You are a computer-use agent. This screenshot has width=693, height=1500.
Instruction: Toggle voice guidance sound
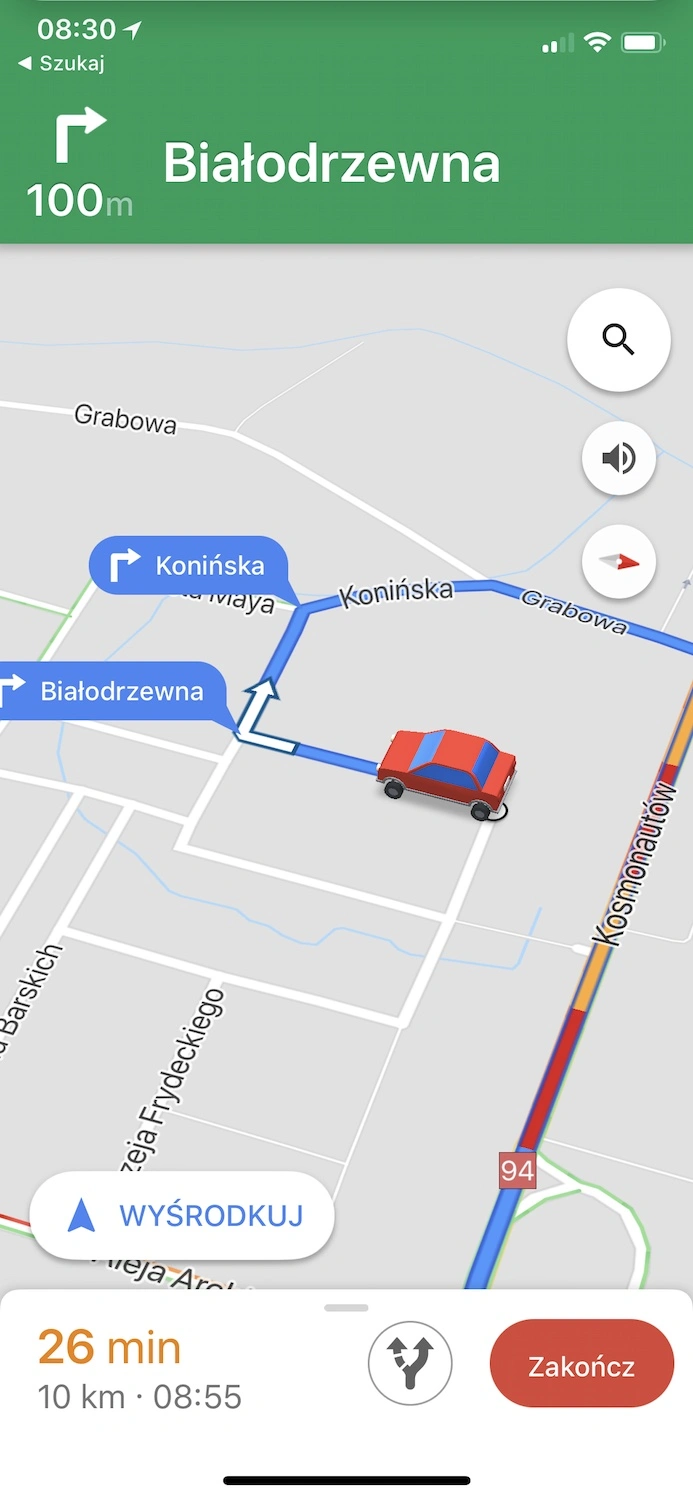pos(618,459)
